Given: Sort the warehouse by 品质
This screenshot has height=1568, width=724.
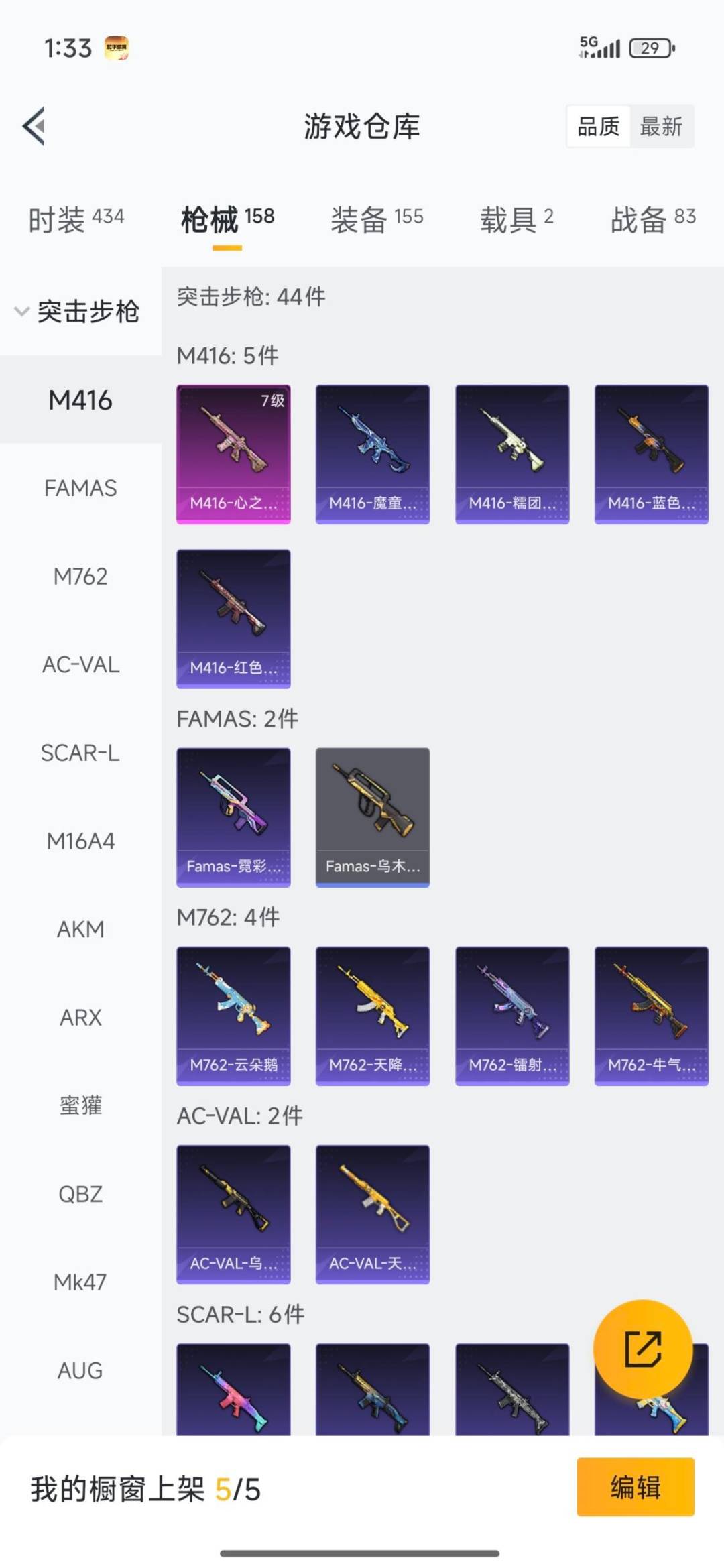Looking at the screenshot, I should pyautogui.click(x=599, y=126).
